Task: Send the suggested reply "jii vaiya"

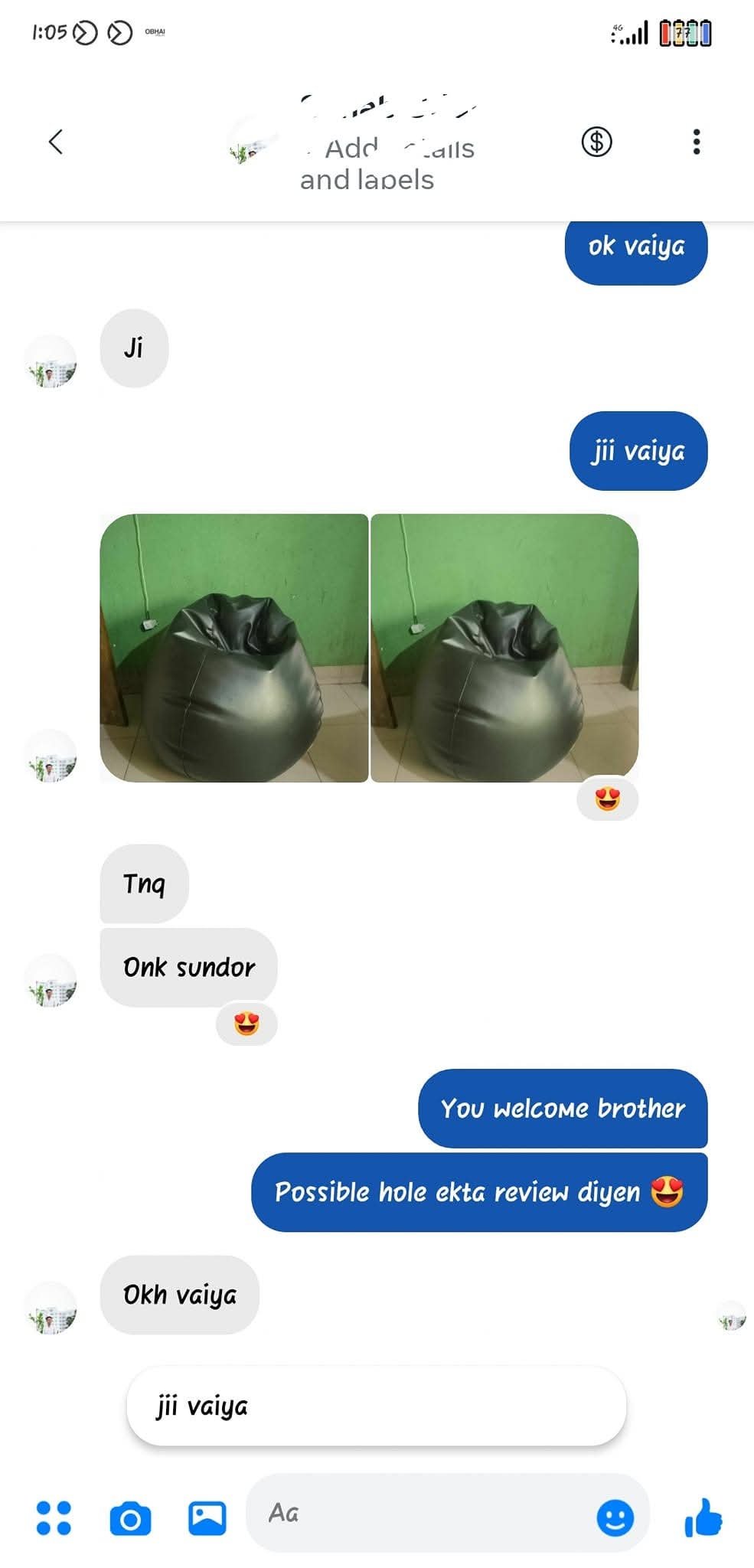Action: tap(376, 1406)
